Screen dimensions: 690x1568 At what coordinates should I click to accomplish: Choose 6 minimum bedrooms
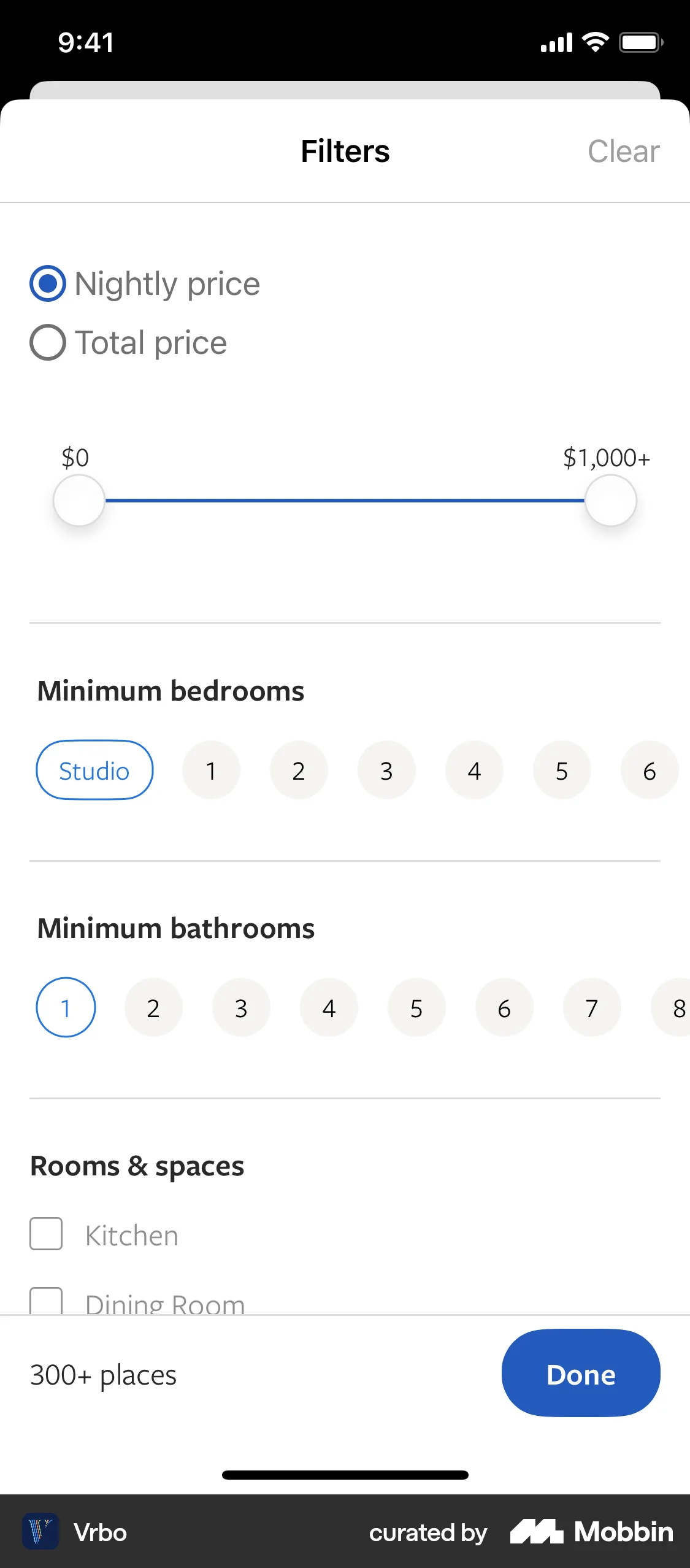650,770
